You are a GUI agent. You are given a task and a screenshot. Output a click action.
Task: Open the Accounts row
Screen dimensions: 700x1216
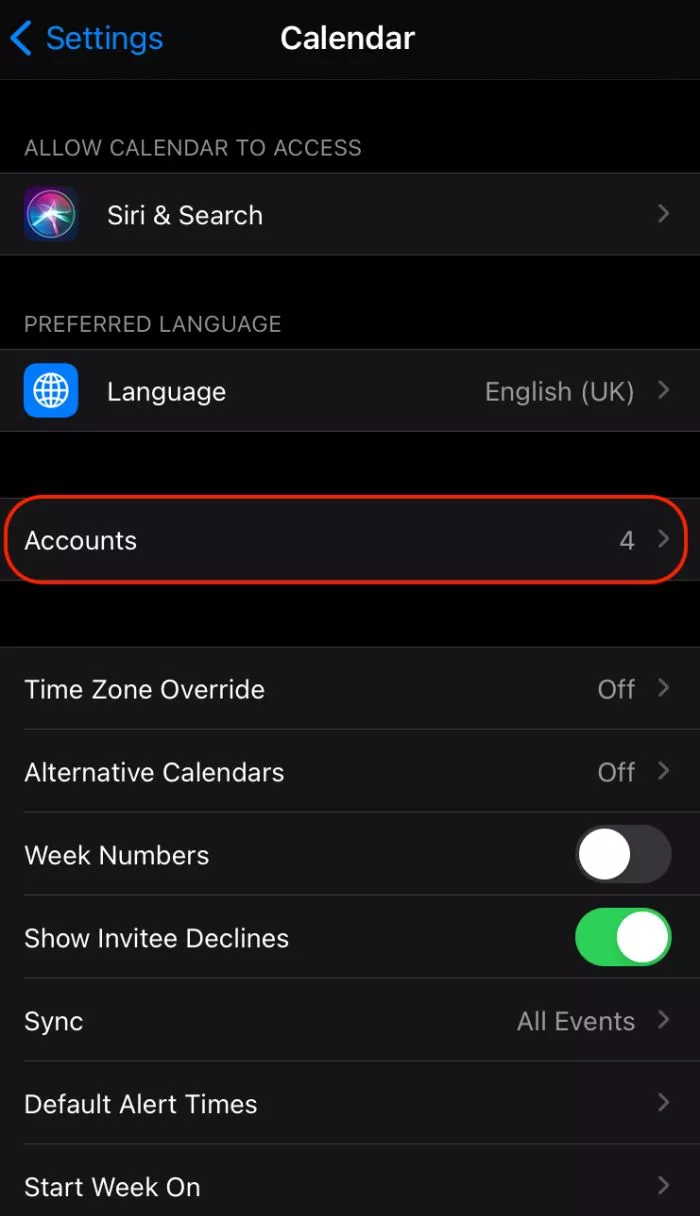[x=350, y=540]
